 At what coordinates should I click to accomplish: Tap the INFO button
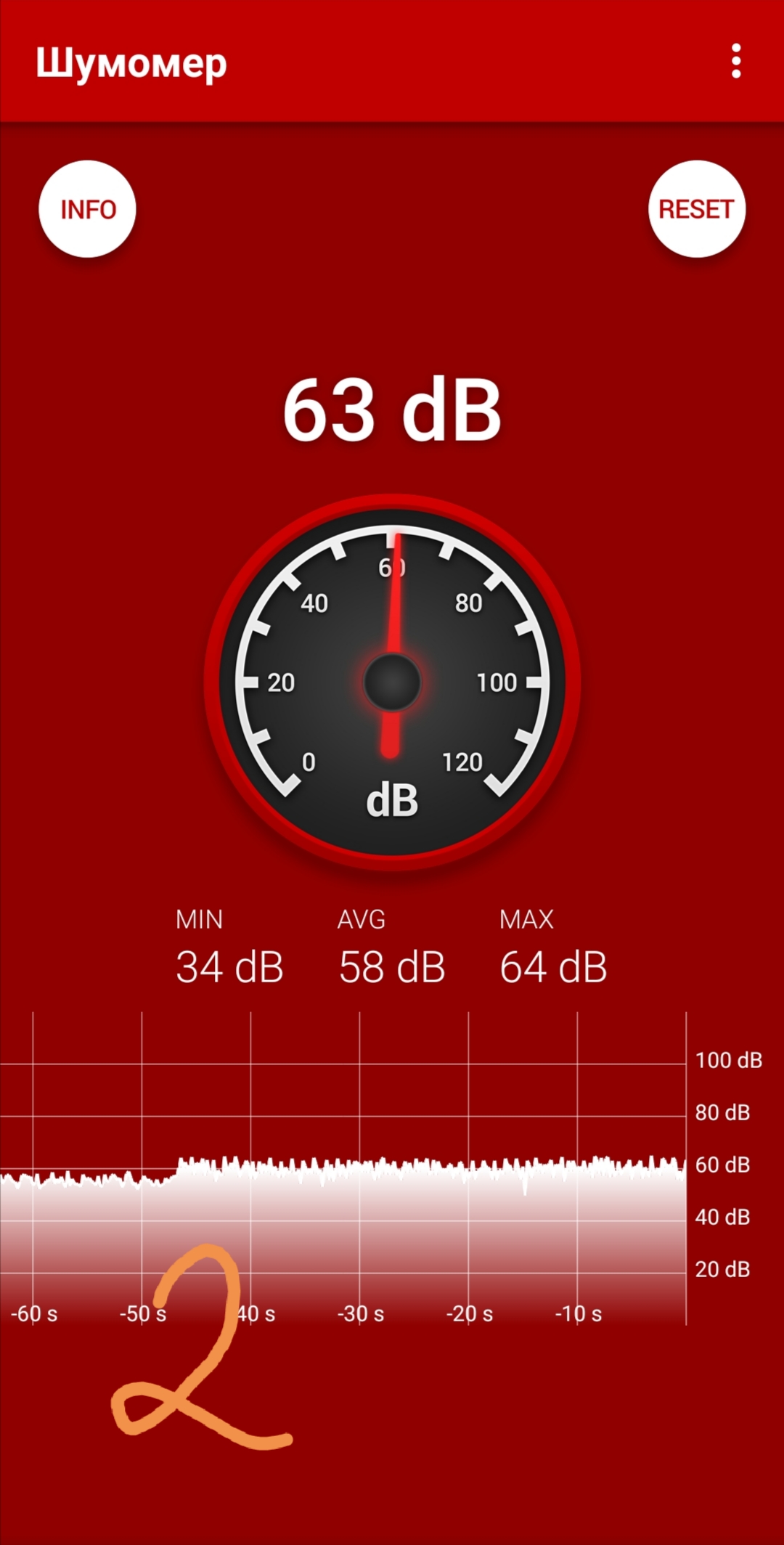pyautogui.click(x=88, y=209)
